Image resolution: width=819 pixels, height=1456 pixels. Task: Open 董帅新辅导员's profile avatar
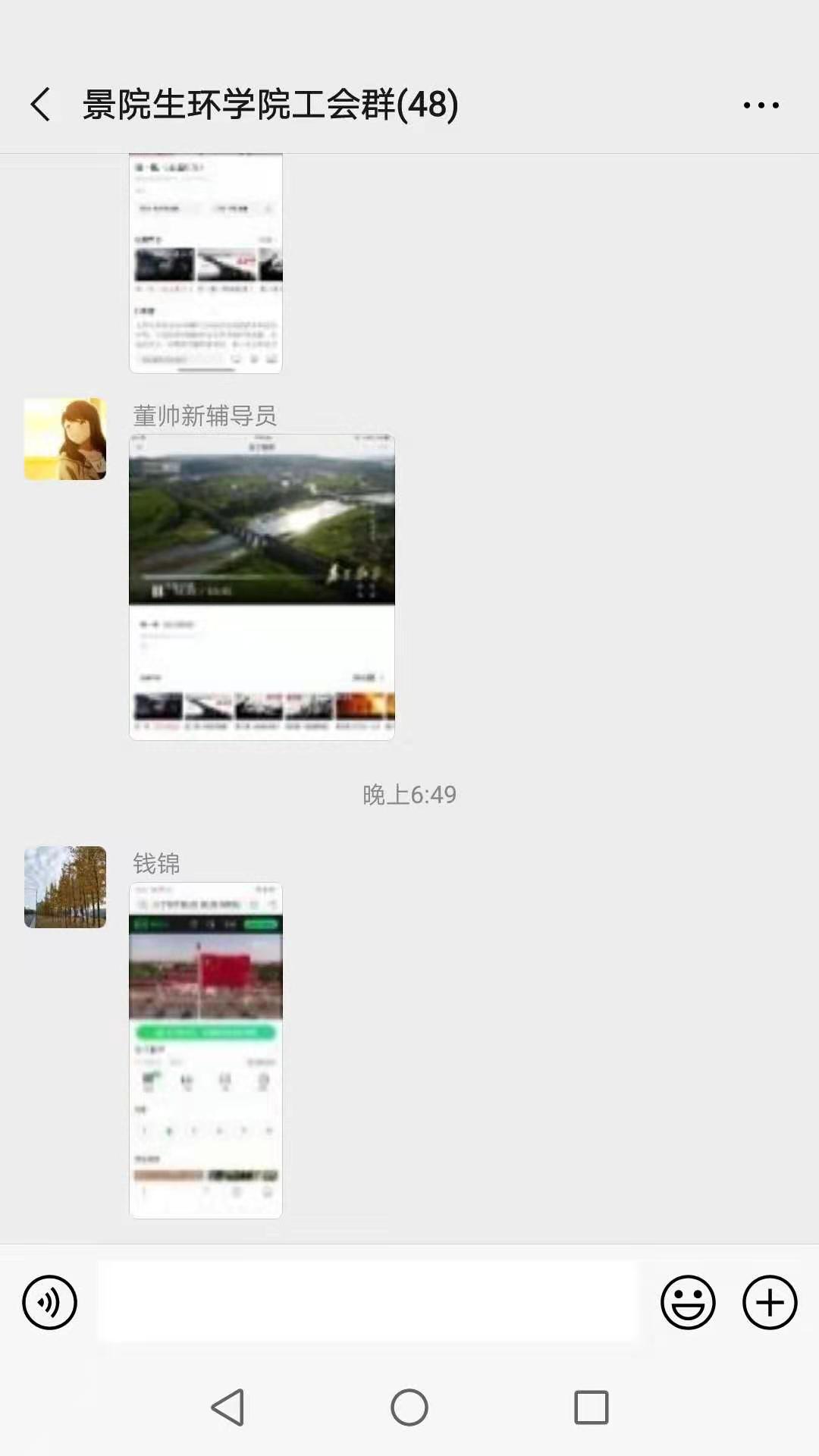pyautogui.click(x=65, y=439)
